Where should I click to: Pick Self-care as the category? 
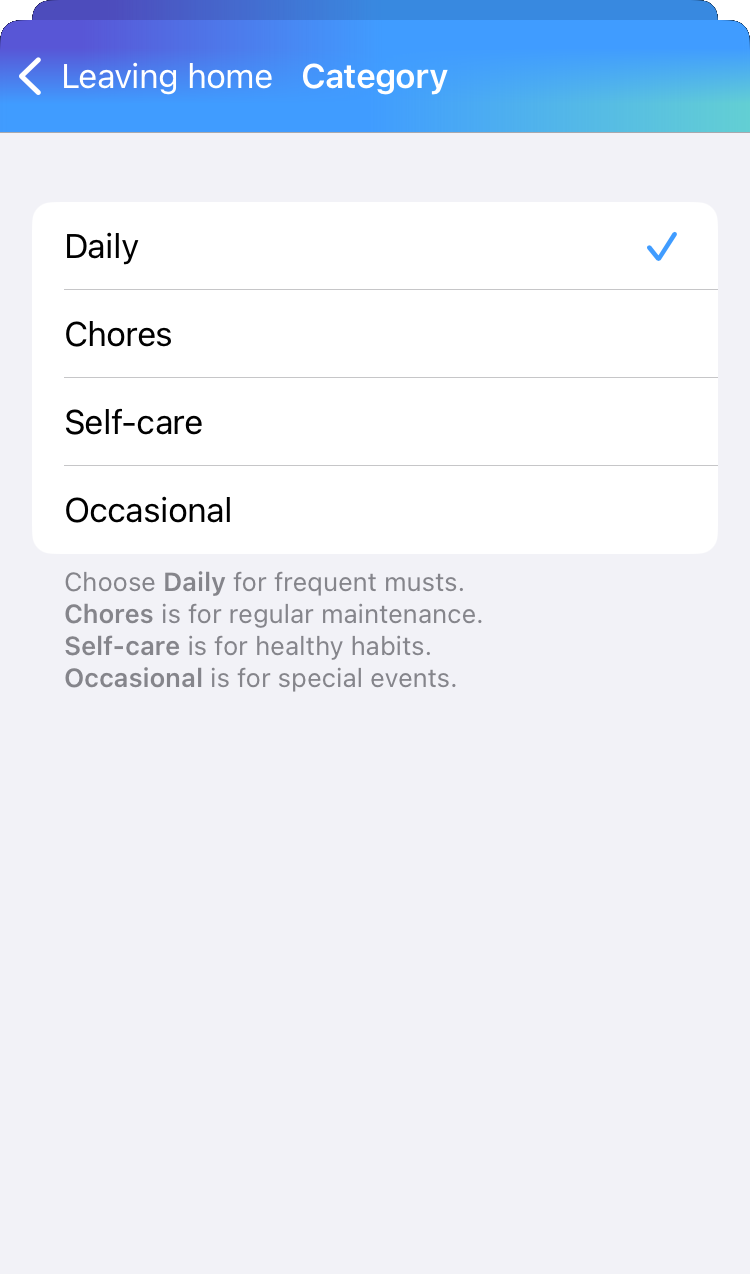click(374, 423)
